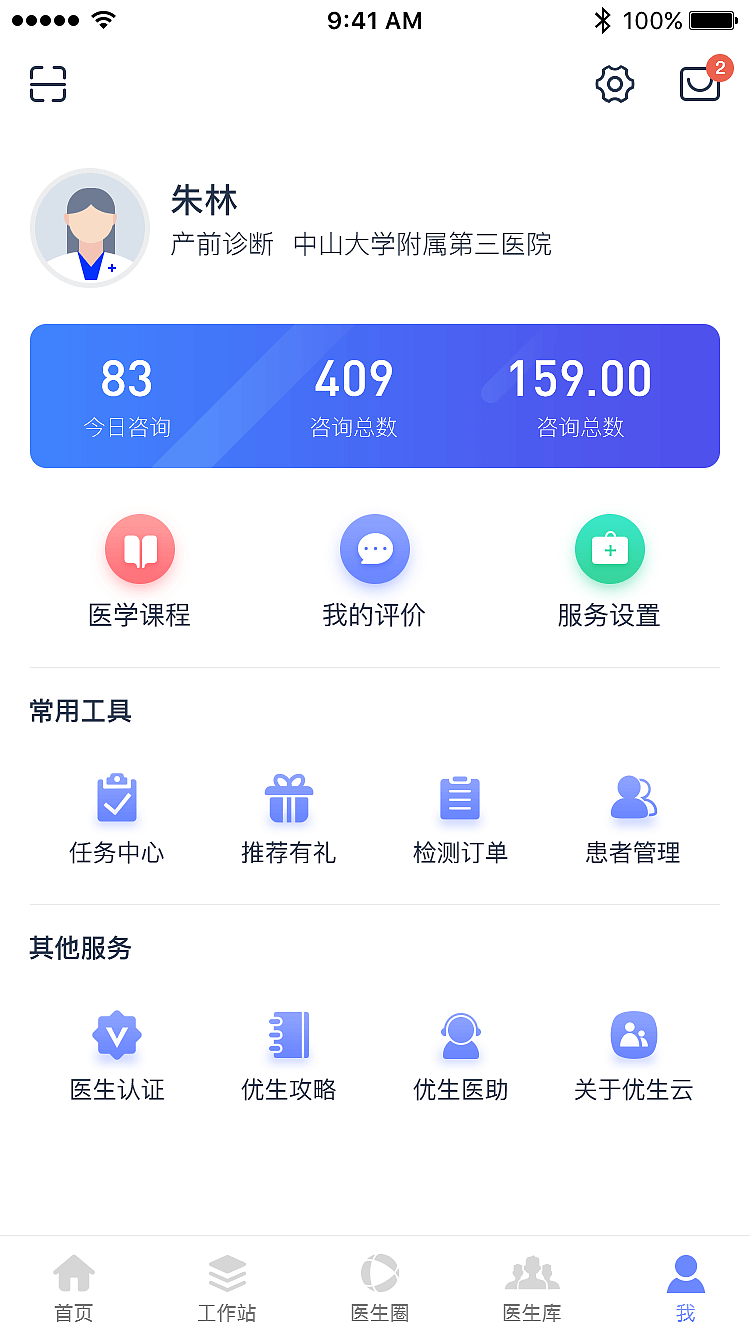
Task: Open 检测订单 (Test Orders) icon
Action: [460, 798]
